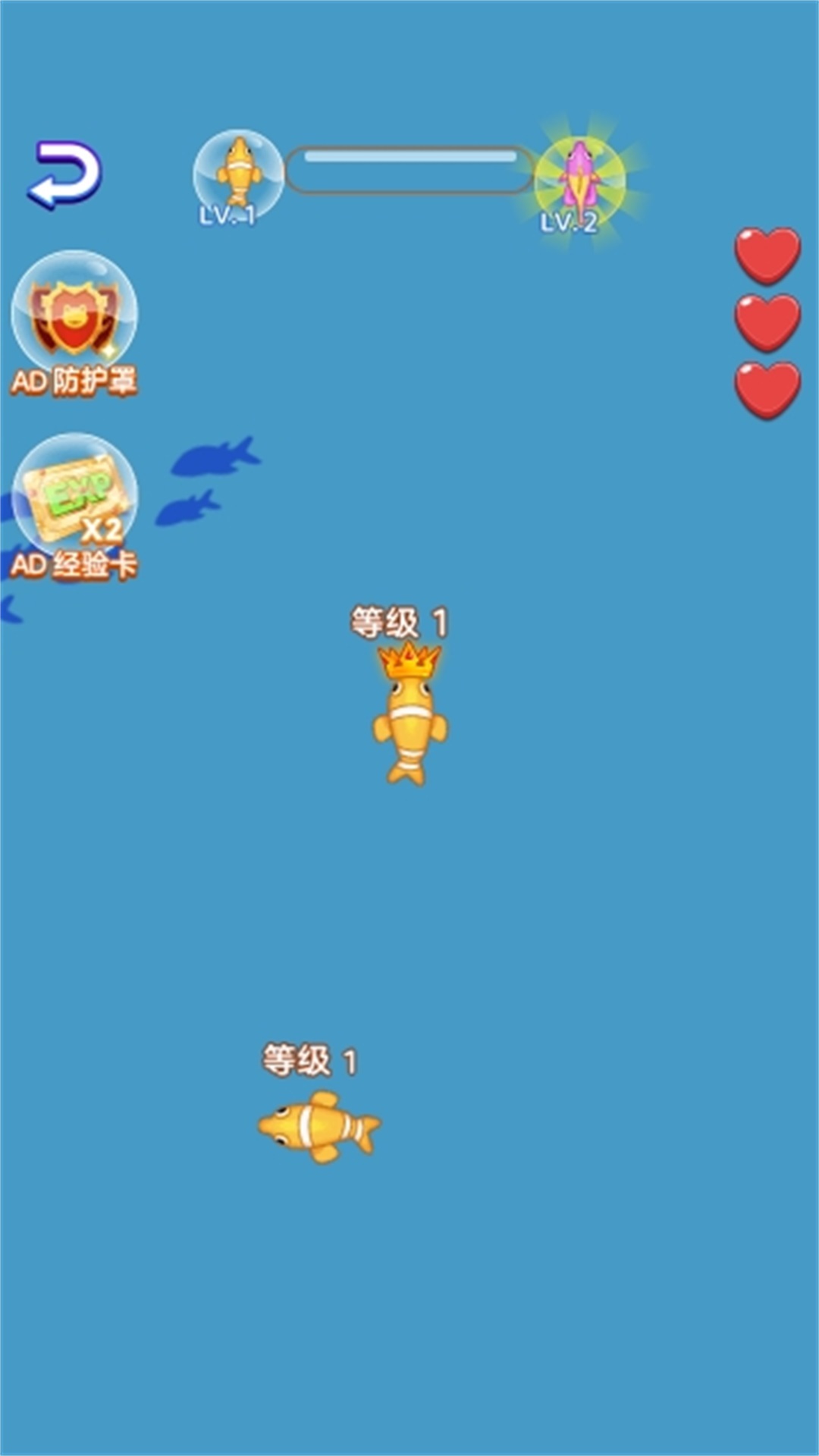Tap the back arrow to exit the game
The height and width of the screenshot is (1456, 819).
64,175
